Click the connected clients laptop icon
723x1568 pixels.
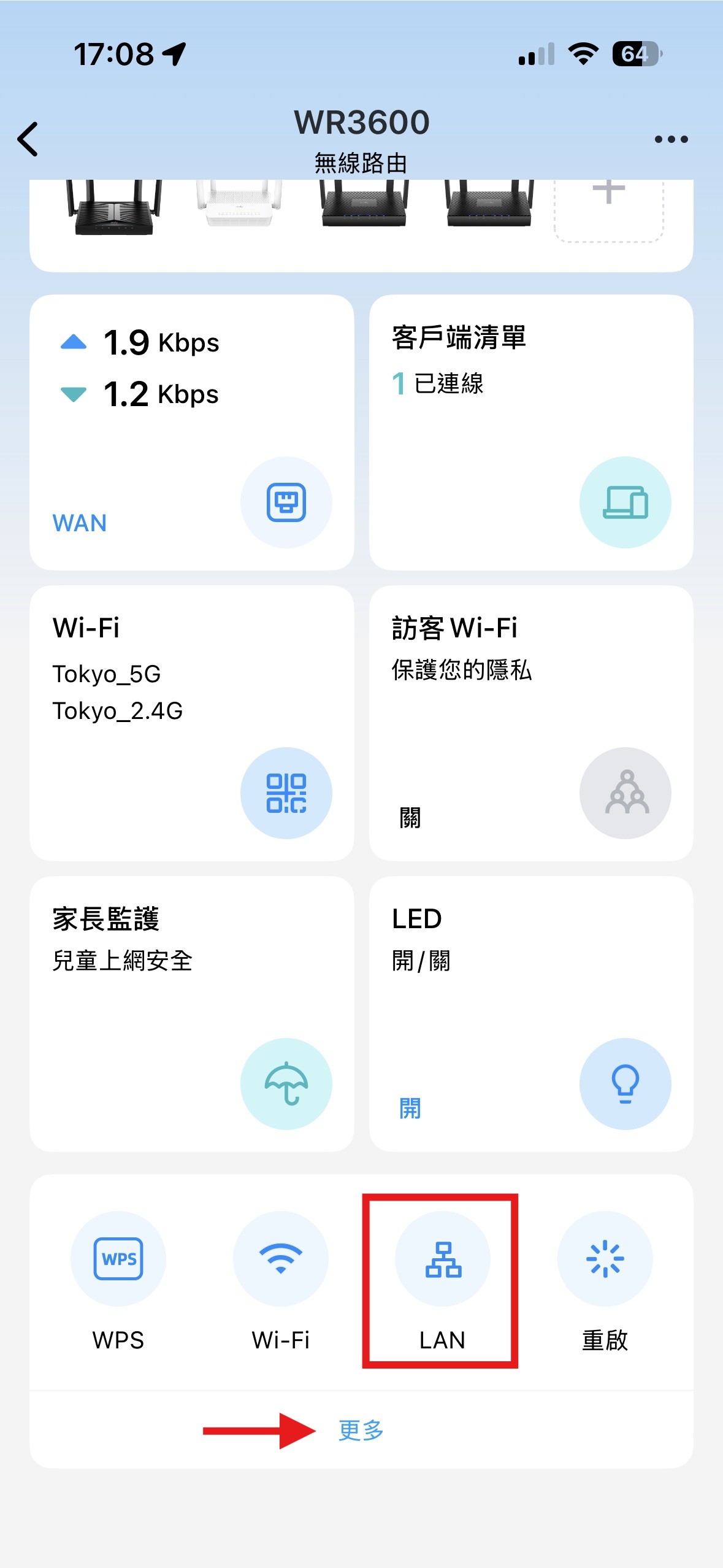tap(625, 502)
